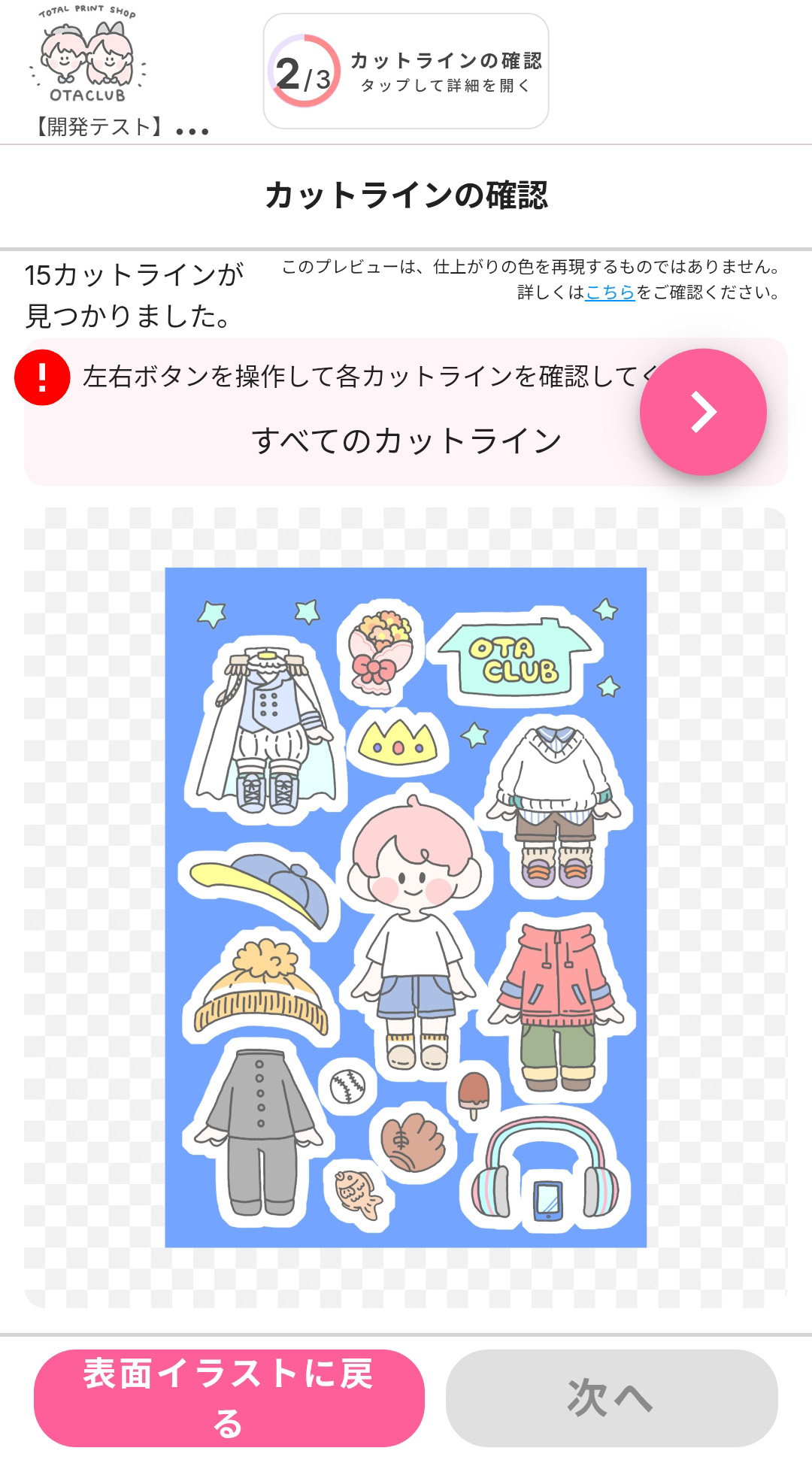812x1460 pixels.
Task: Expand the step 2/3 カットラインの確認 details
Action: (406, 71)
